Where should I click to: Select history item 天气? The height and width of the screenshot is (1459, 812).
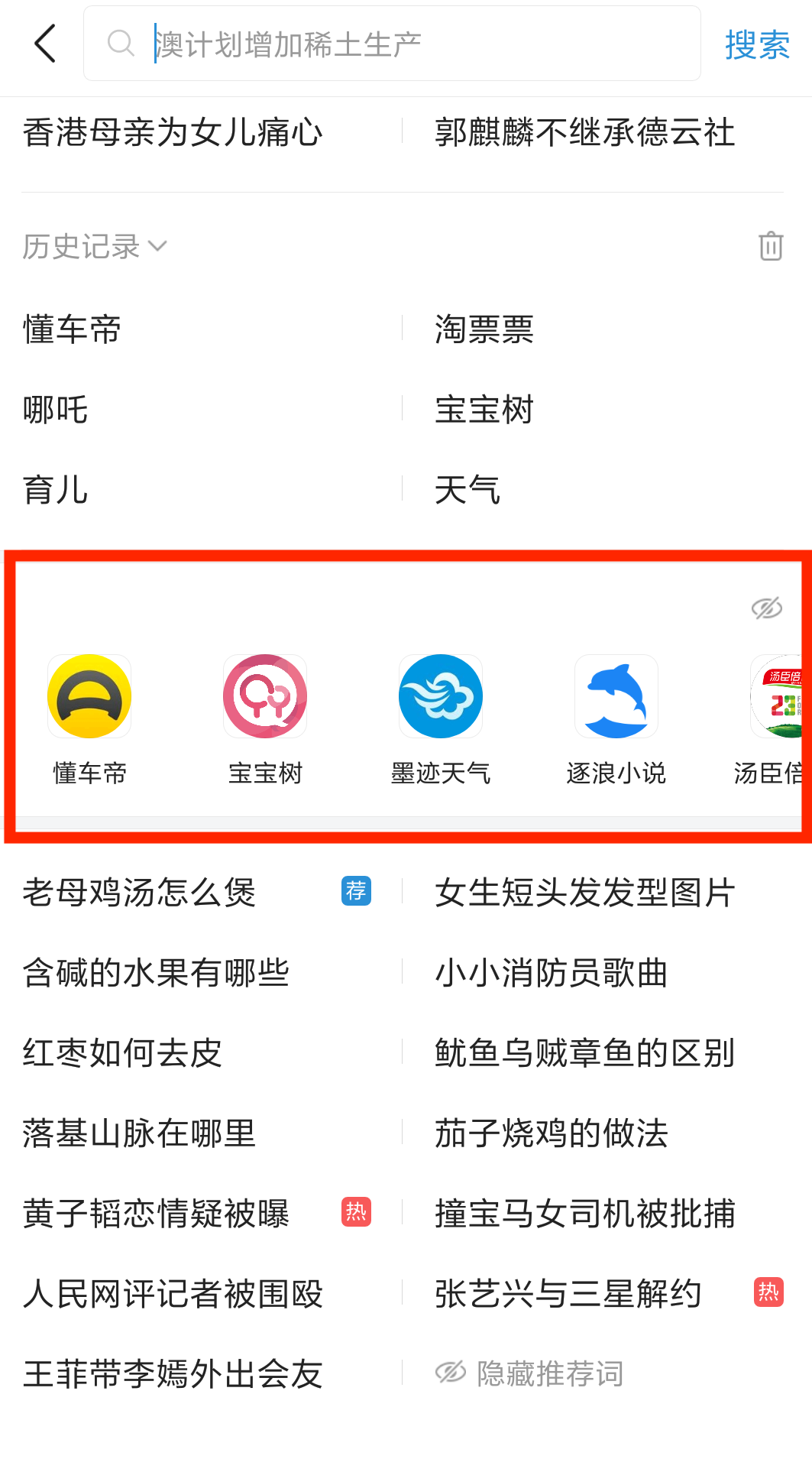click(467, 490)
